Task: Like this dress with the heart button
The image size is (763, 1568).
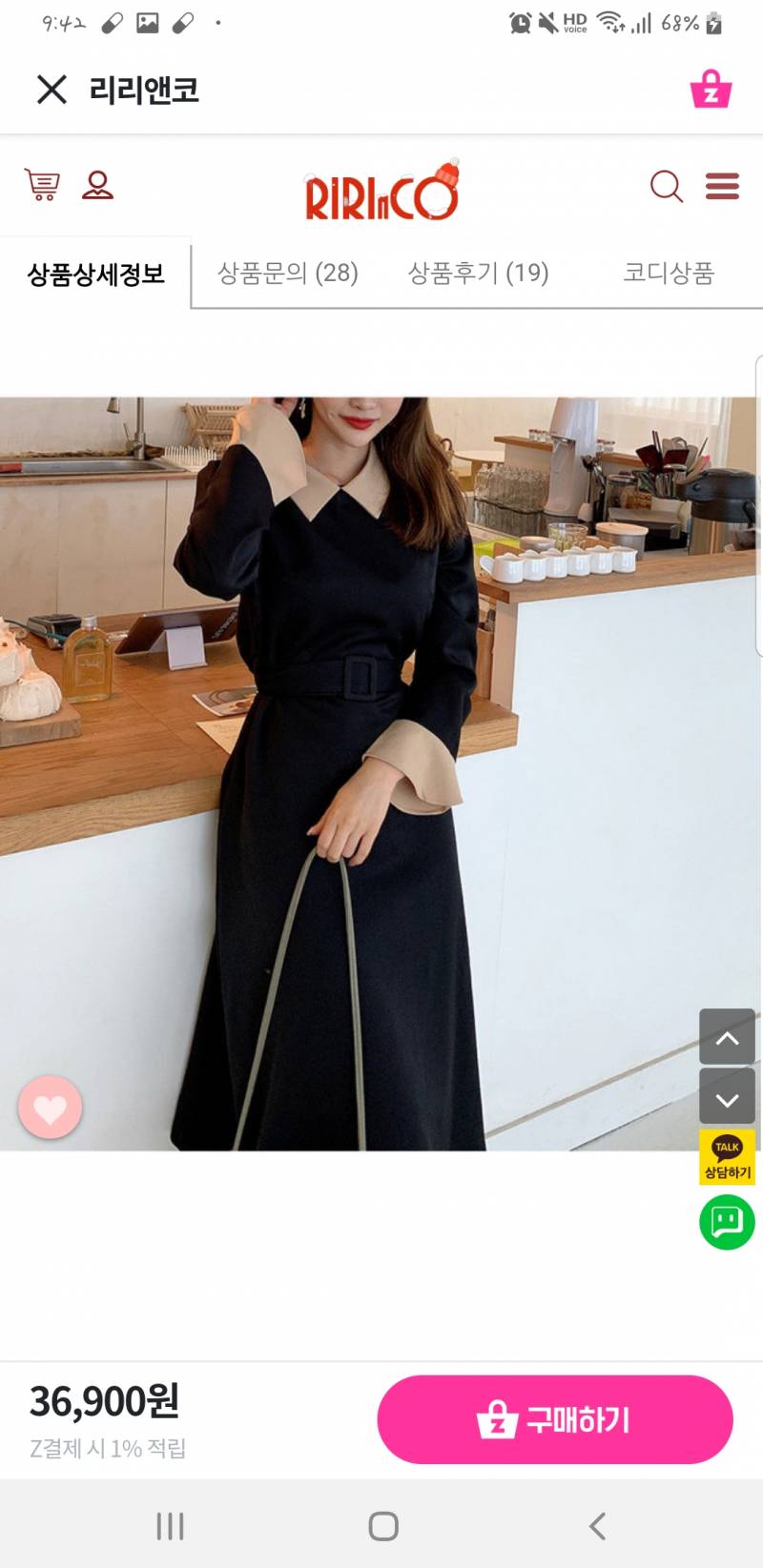Action: click(51, 1108)
